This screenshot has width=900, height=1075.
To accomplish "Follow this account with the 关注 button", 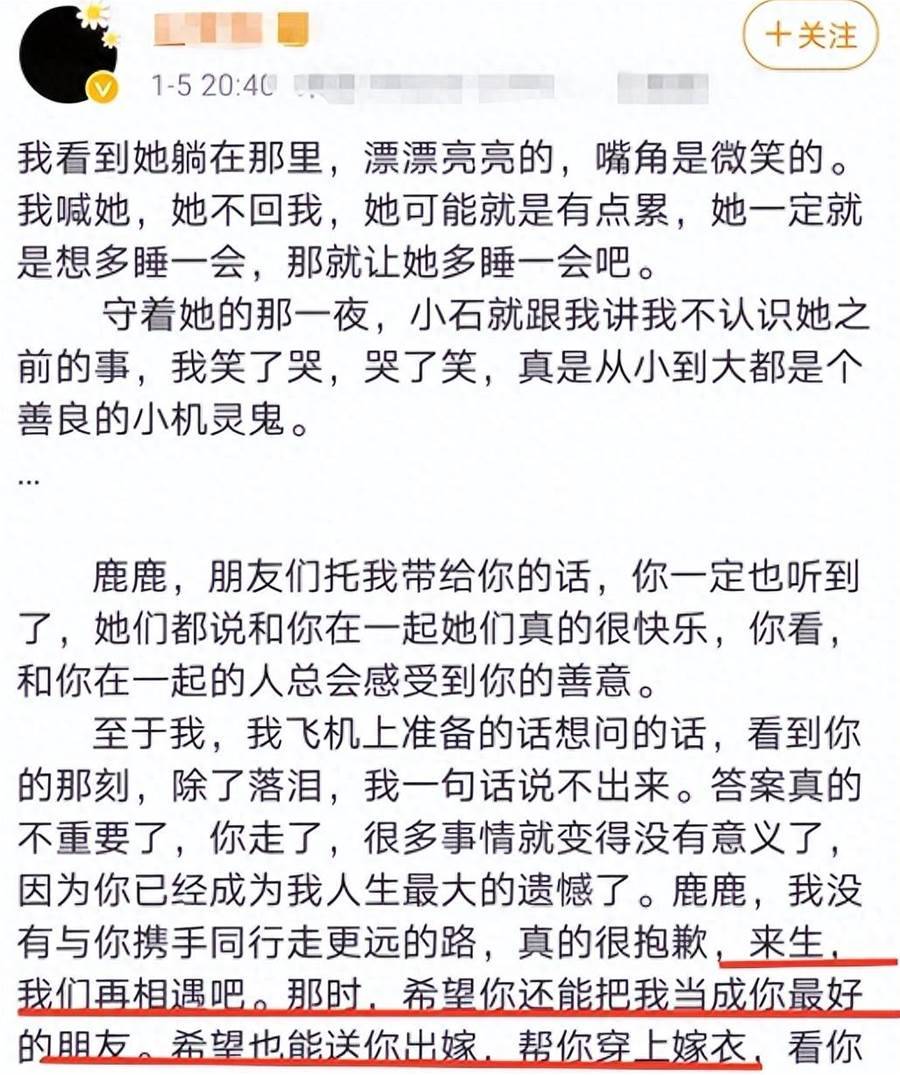I will (x=810, y=36).
